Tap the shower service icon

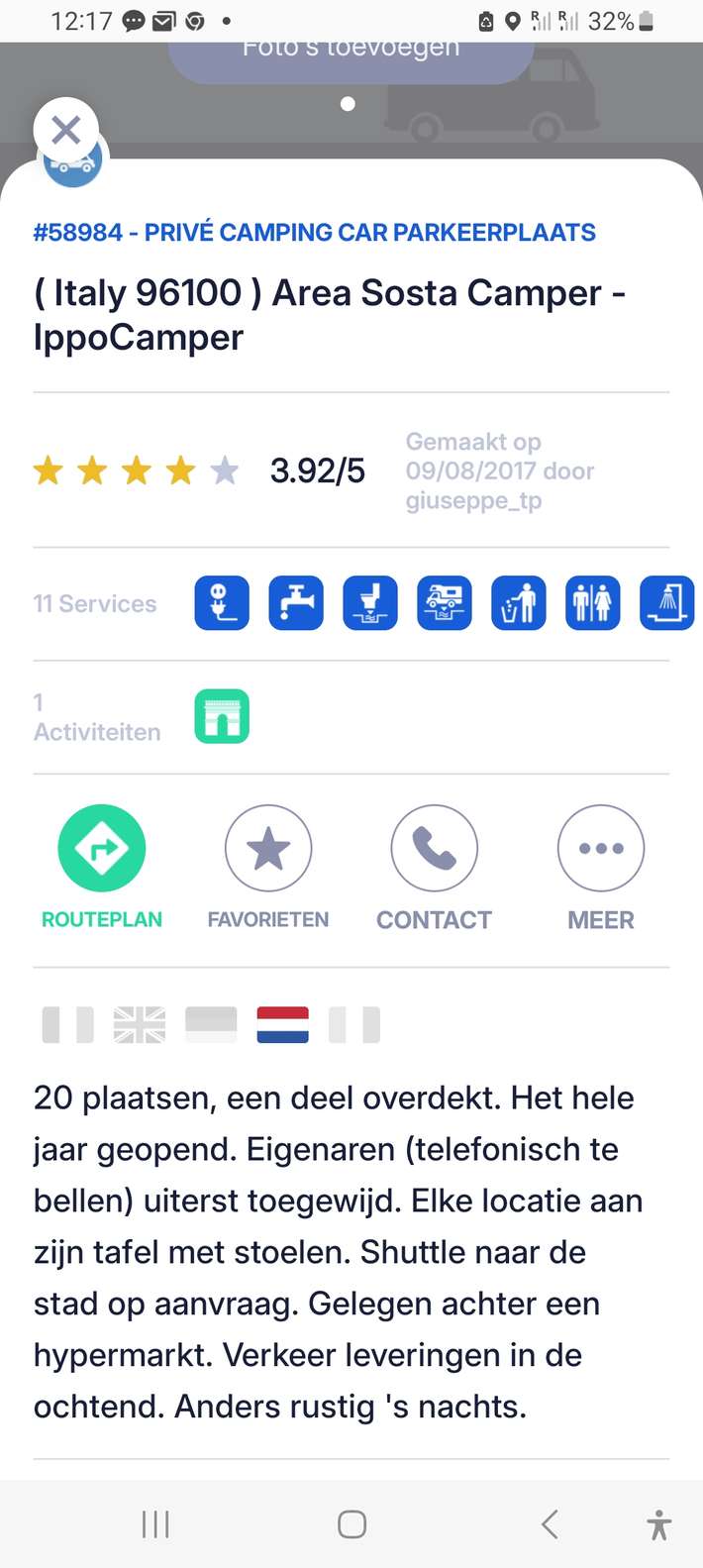(x=666, y=603)
